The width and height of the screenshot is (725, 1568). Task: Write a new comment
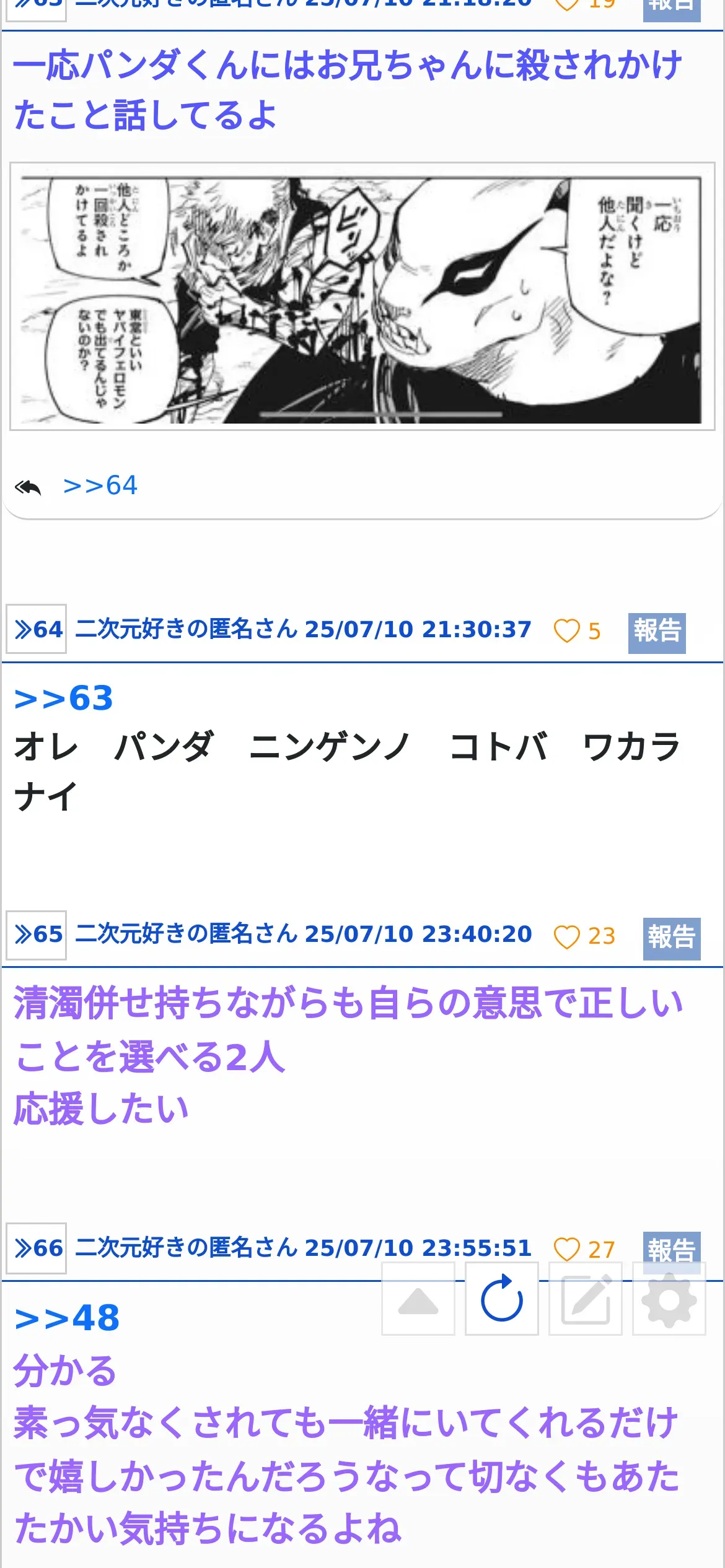pyautogui.click(x=586, y=1300)
